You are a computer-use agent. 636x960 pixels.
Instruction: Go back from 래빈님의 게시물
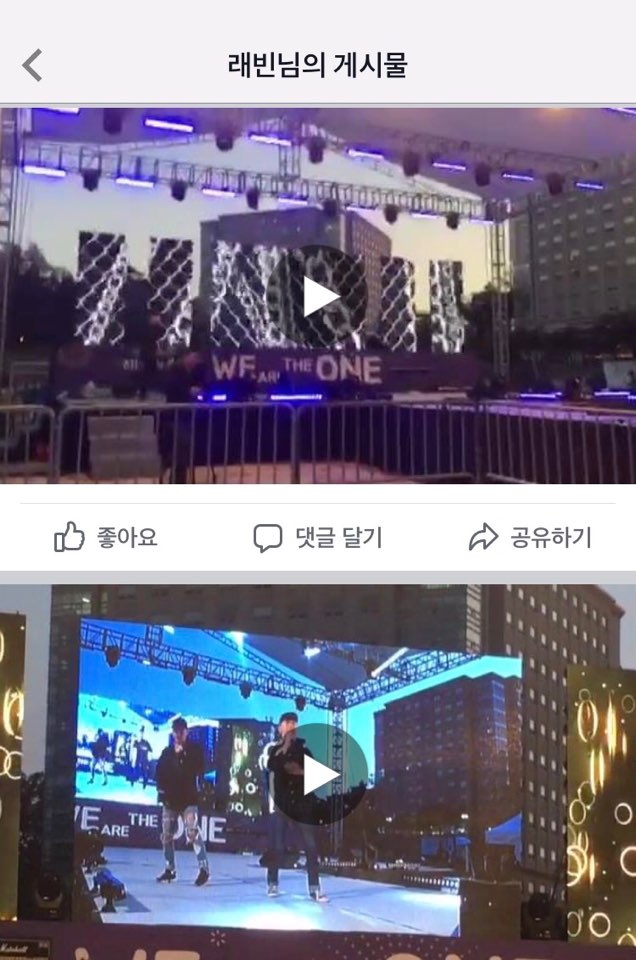tap(32, 66)
